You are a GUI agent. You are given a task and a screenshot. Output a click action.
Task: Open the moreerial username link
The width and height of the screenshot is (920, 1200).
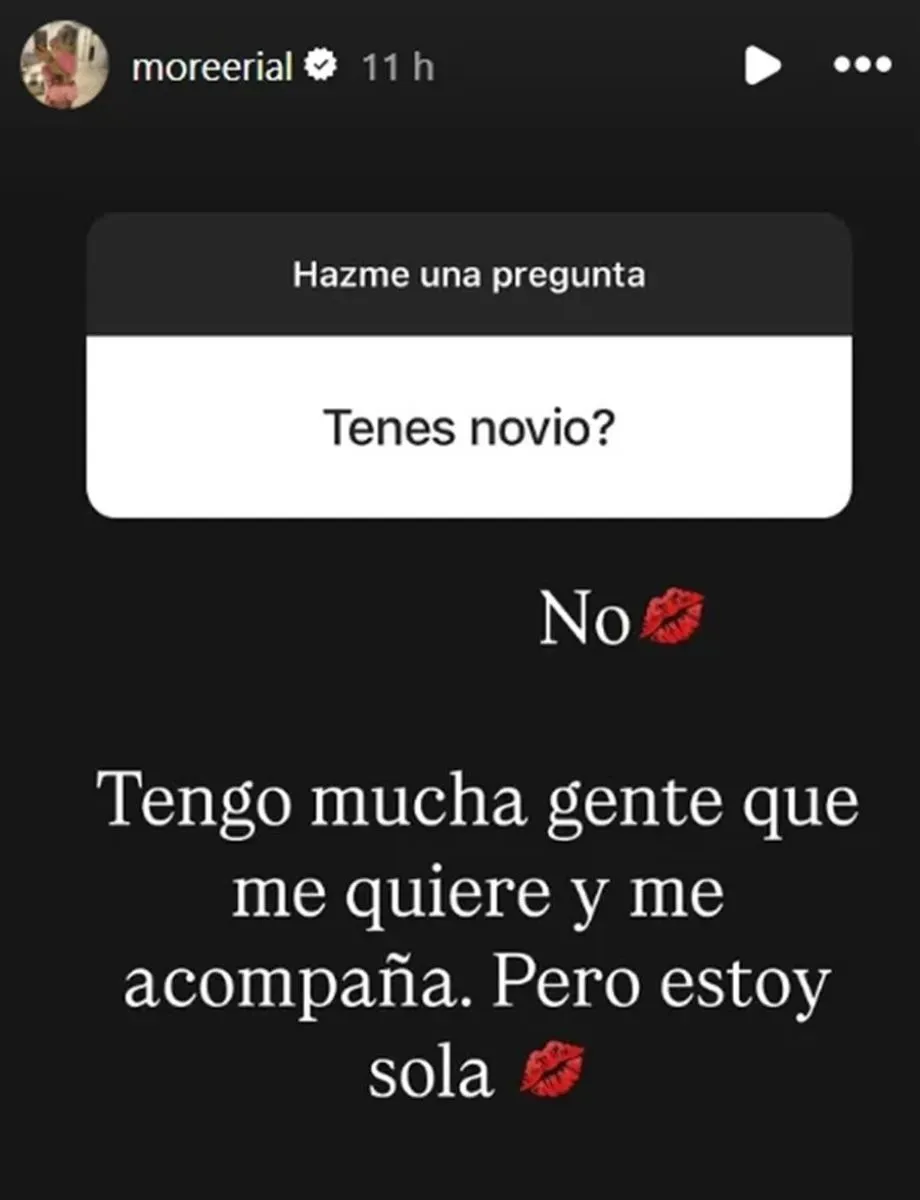pyautogui.click(x=211, y=67)
